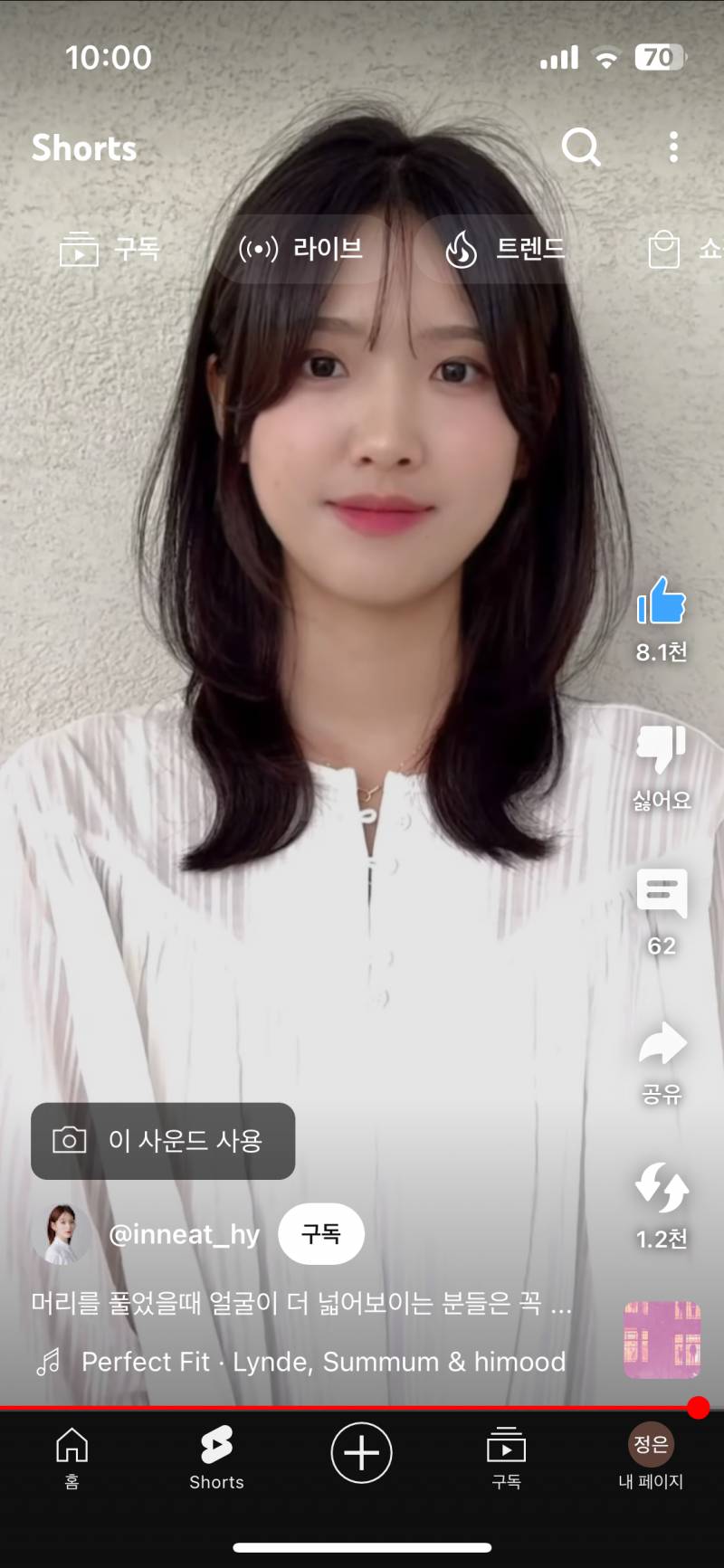Open the spinning sound thumbnail

tap(662, 1337)
